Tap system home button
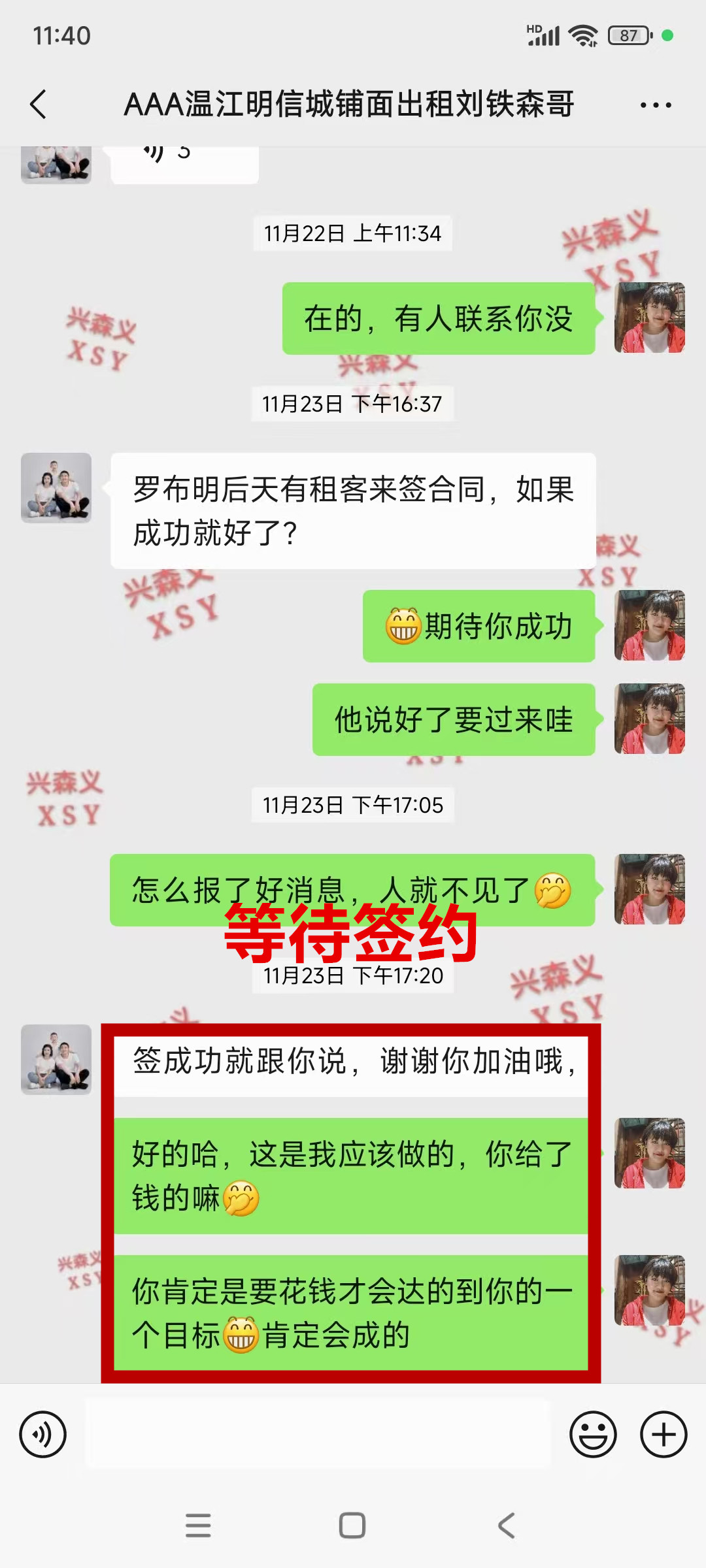This screenshot has height=1568, width=706. [352, 1526]
